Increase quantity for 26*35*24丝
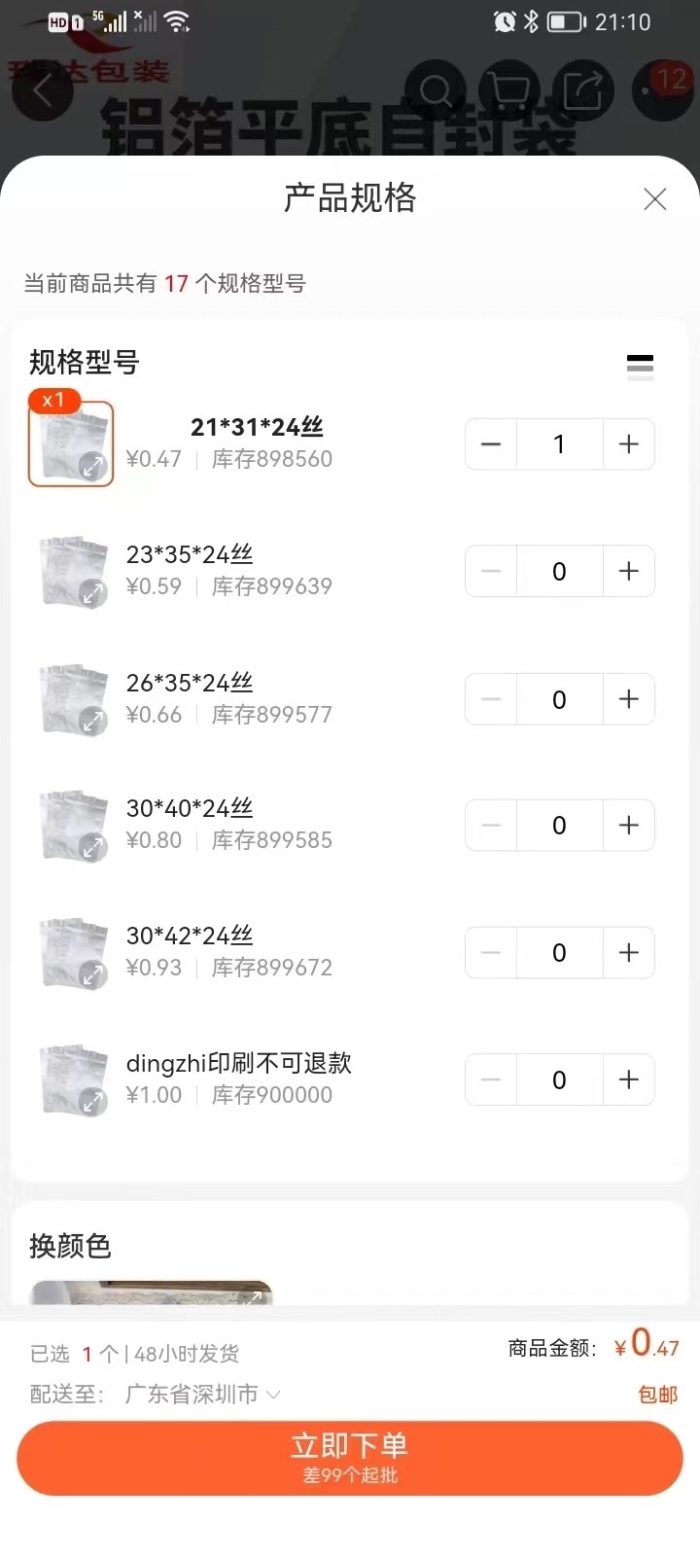 coord(628,699)
